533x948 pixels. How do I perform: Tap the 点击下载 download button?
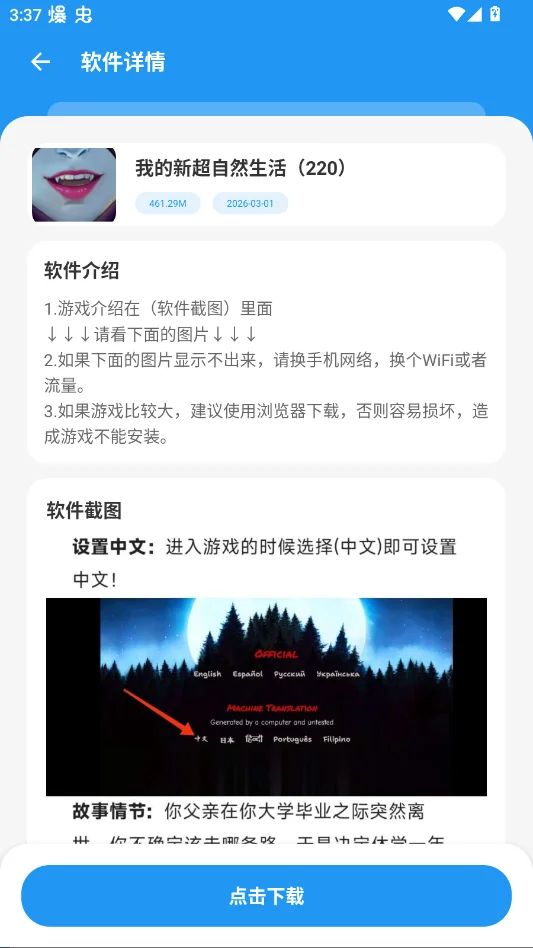click(x=266, y=895)
